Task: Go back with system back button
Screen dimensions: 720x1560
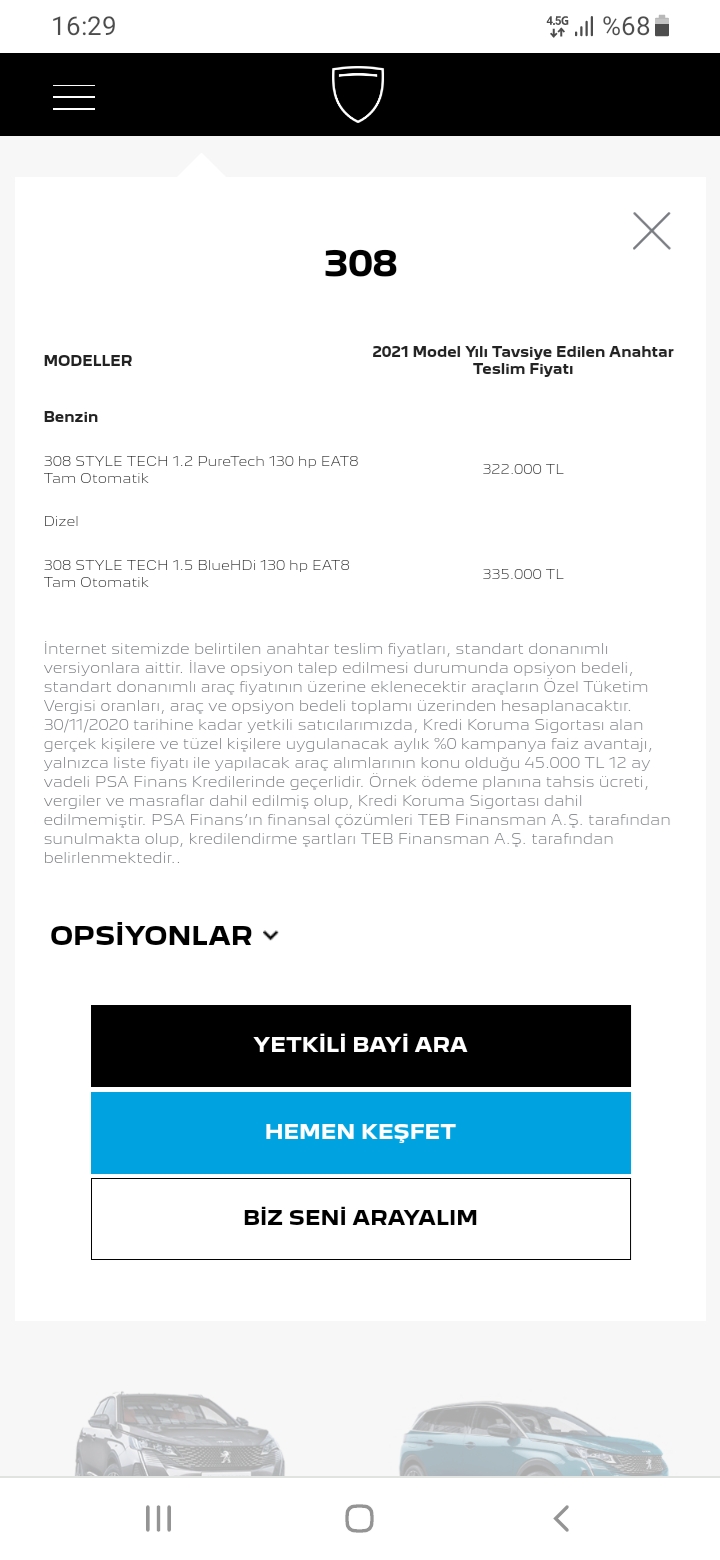Action: [x=561, y=1518]
